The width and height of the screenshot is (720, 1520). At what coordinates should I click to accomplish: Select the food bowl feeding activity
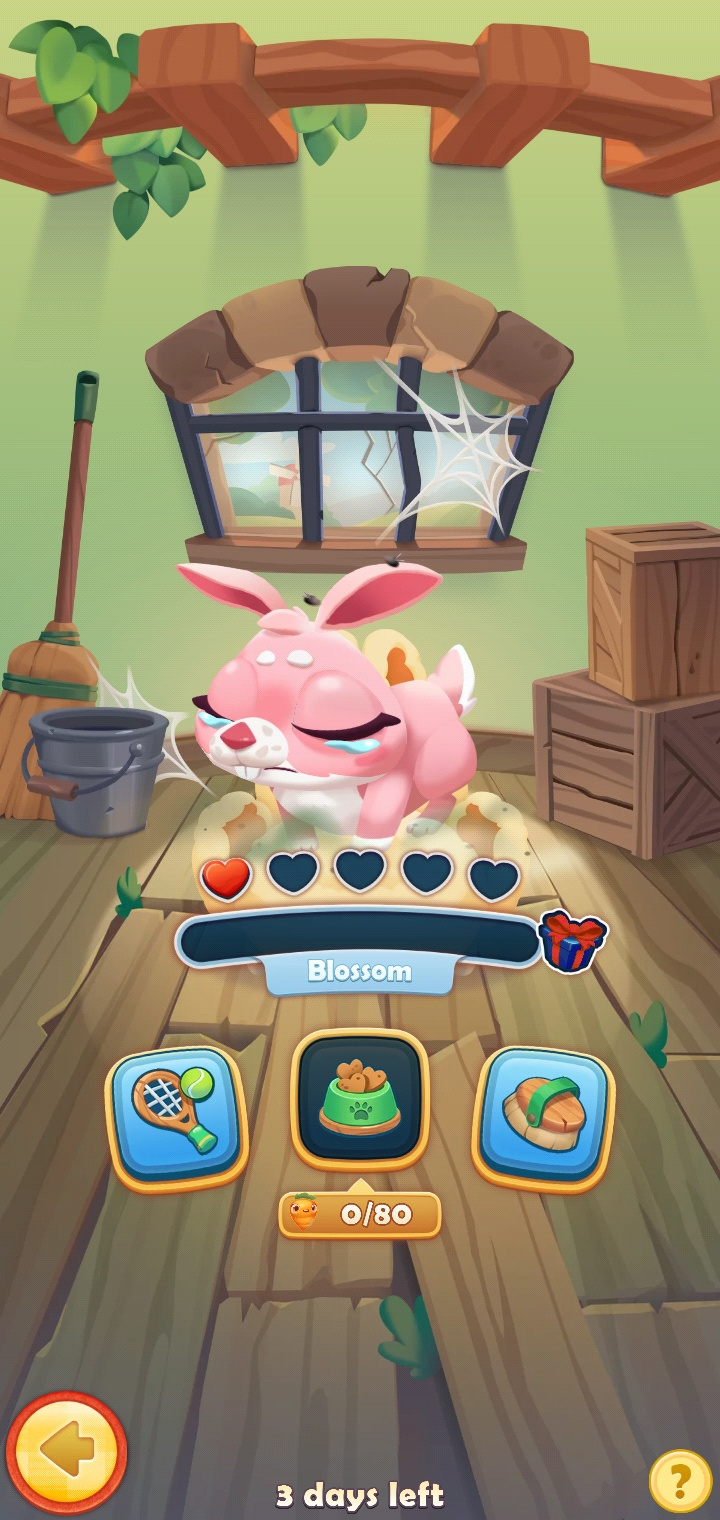360,1099
